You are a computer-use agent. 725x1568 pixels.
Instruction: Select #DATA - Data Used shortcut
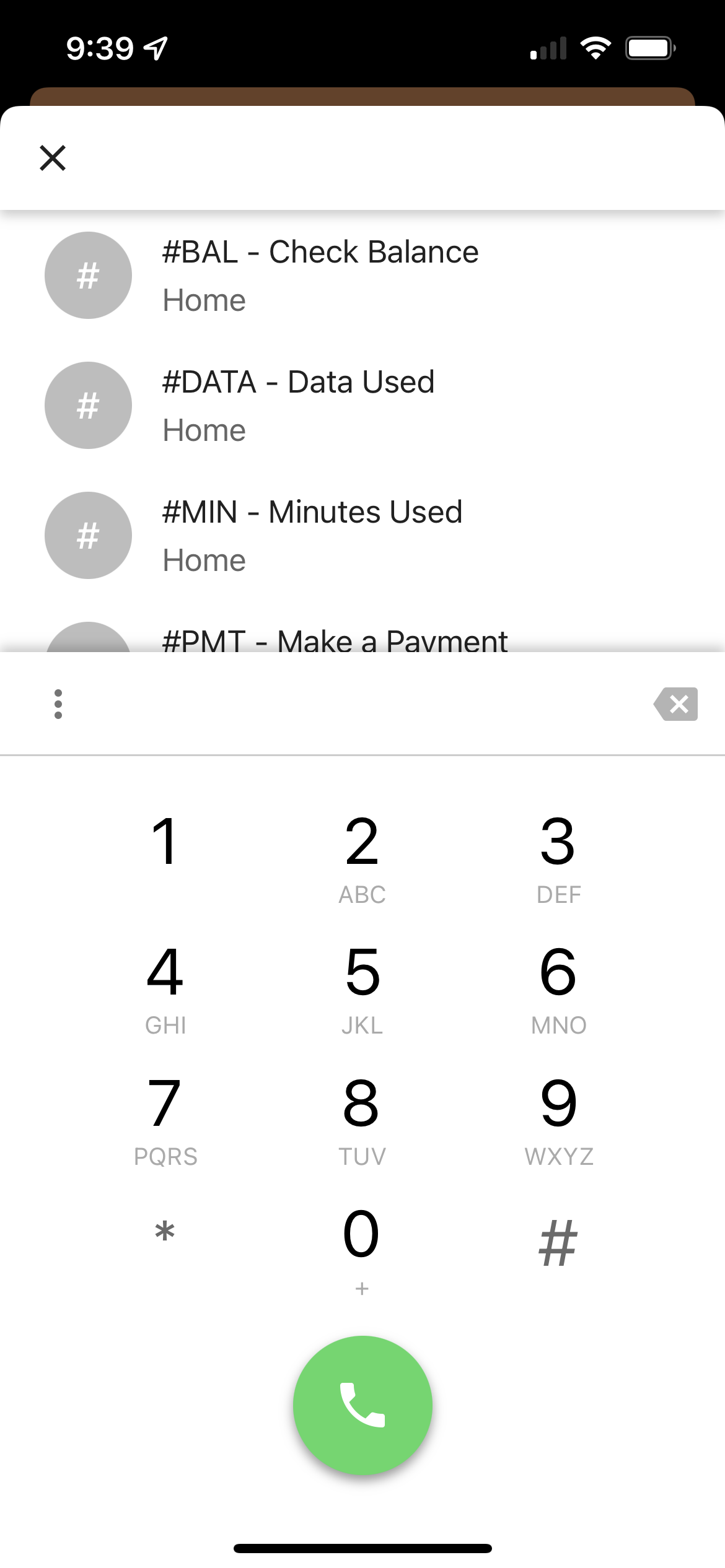(x=362, y=406)
